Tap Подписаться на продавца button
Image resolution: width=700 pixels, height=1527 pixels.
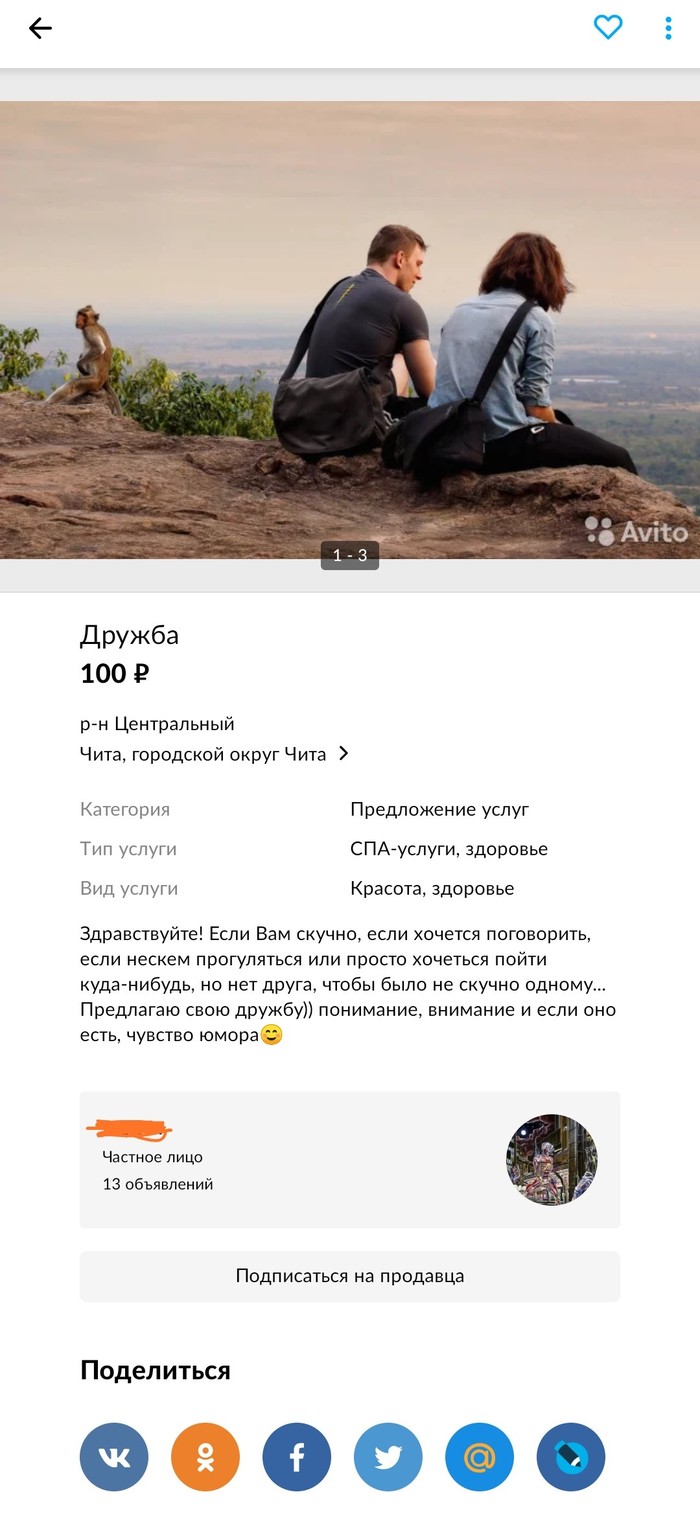[x=350, y=1276]
